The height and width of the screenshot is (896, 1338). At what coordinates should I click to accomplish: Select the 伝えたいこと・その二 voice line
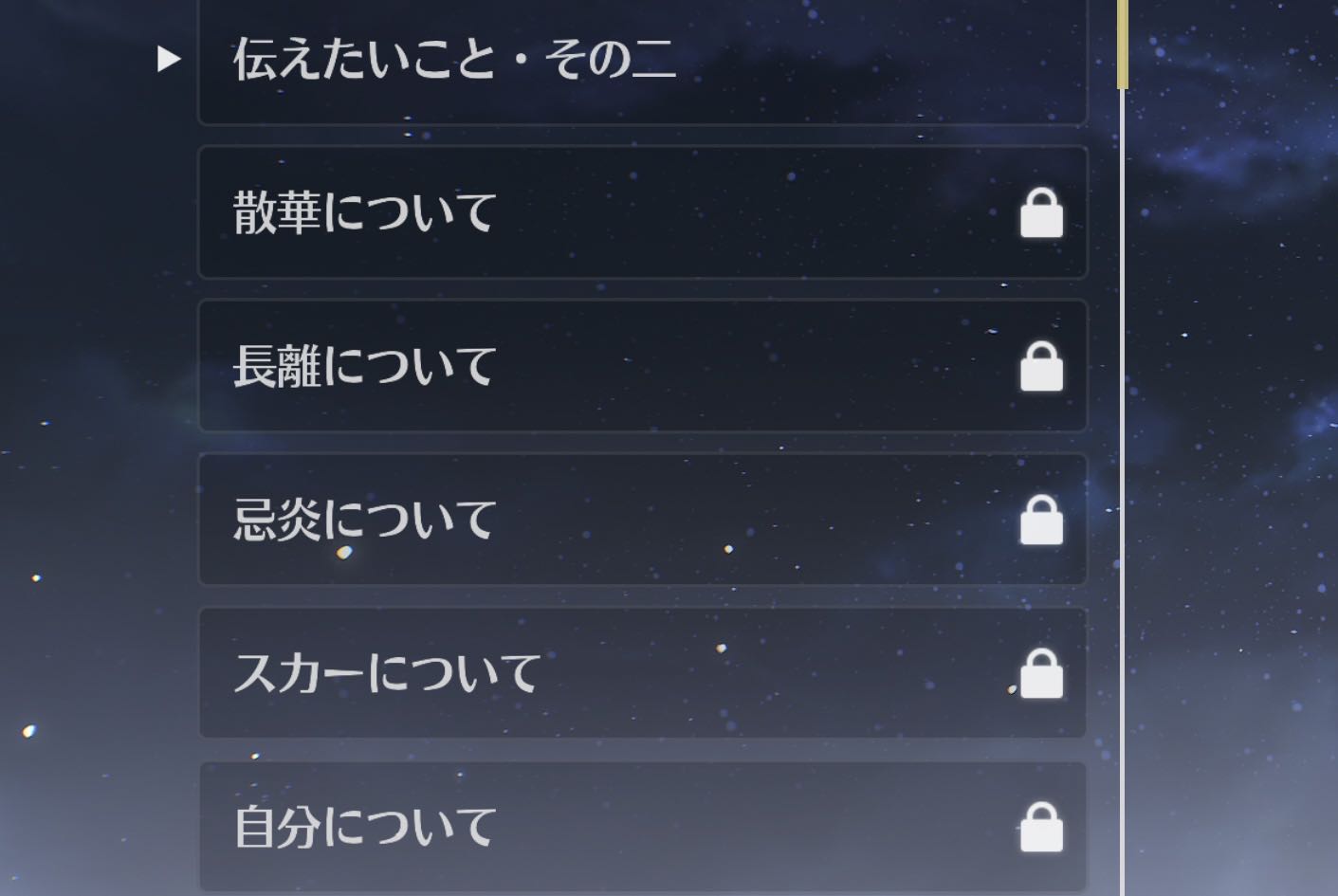(641, 60)
